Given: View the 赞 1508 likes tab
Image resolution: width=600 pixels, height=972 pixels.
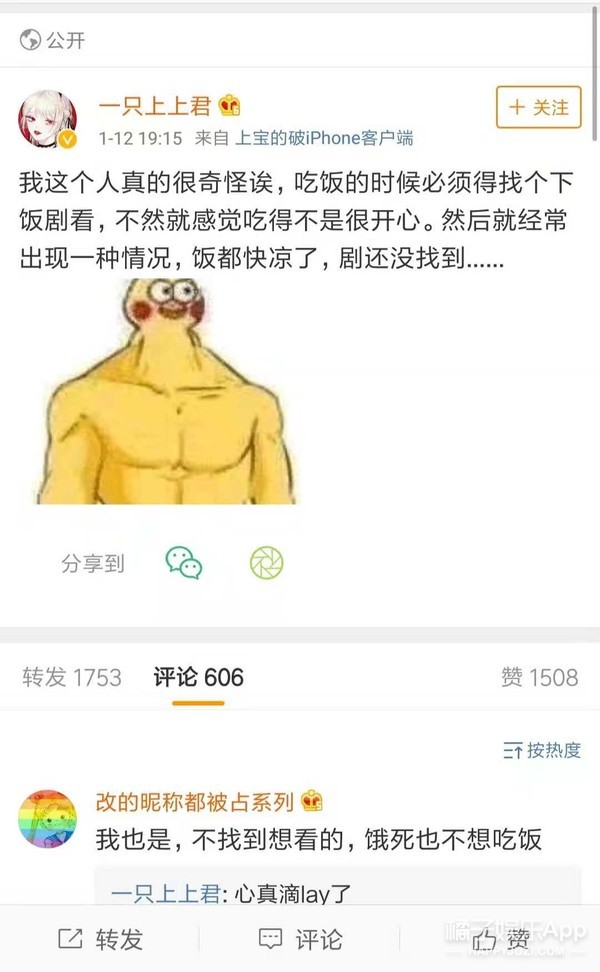Looking at the screenshot, I should (539, 677).
